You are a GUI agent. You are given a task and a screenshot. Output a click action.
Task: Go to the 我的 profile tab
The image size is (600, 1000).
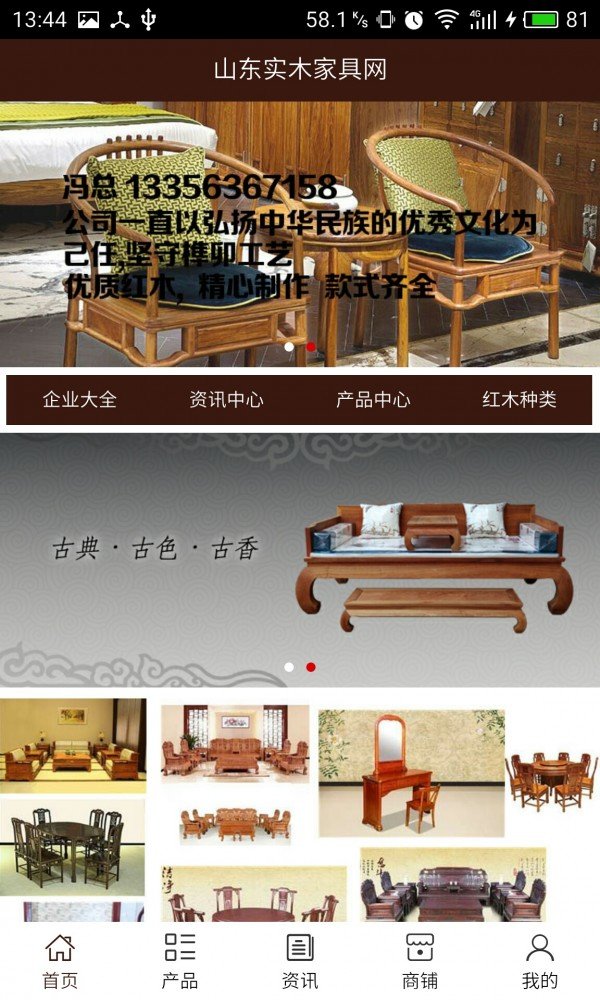coord(540,960)
